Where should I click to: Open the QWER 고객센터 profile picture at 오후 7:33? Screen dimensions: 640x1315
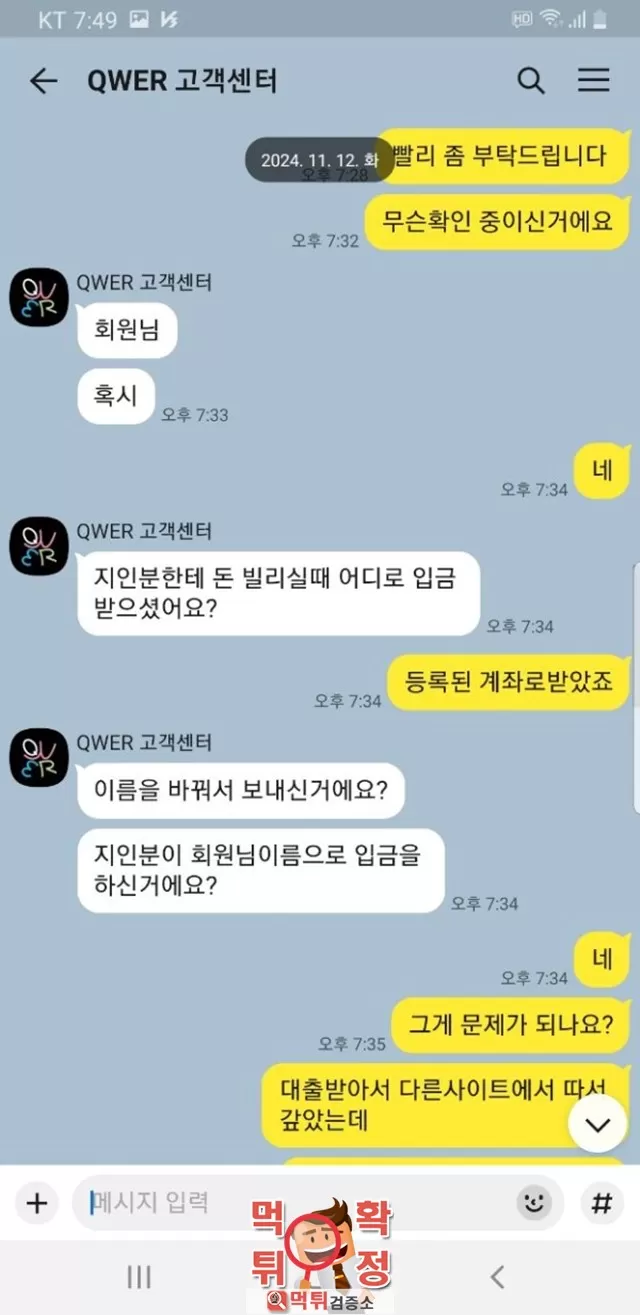pos(39,297)
